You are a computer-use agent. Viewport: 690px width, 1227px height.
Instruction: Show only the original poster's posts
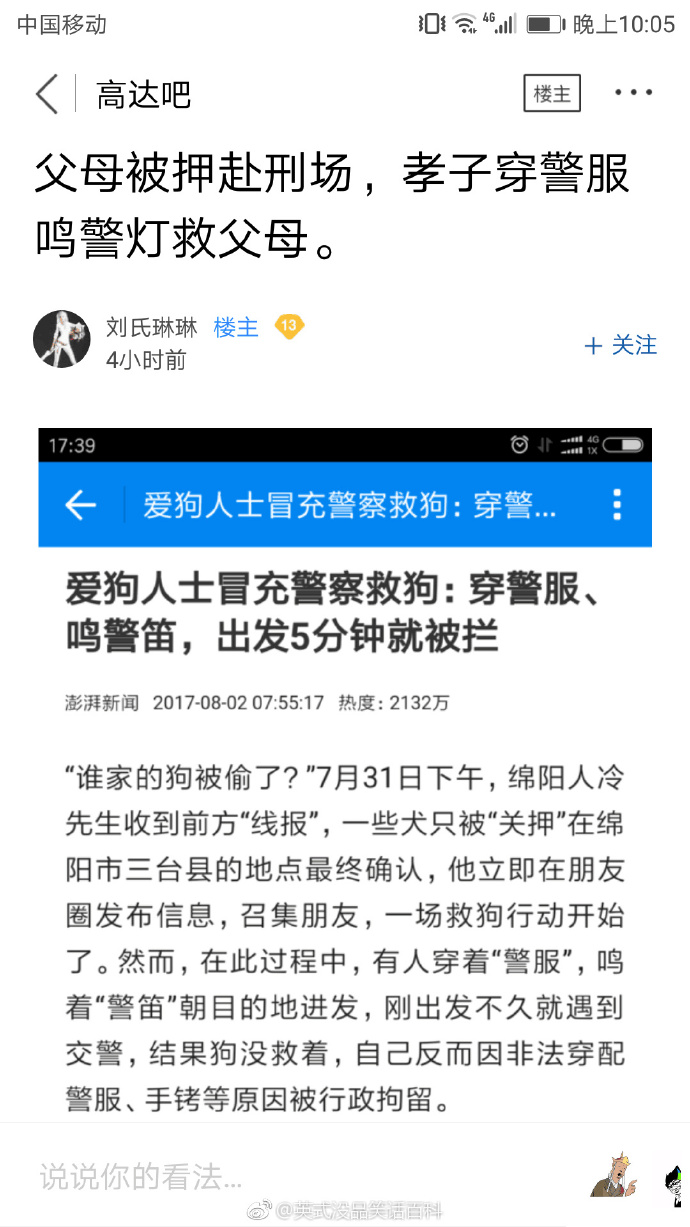coord(552,94)
